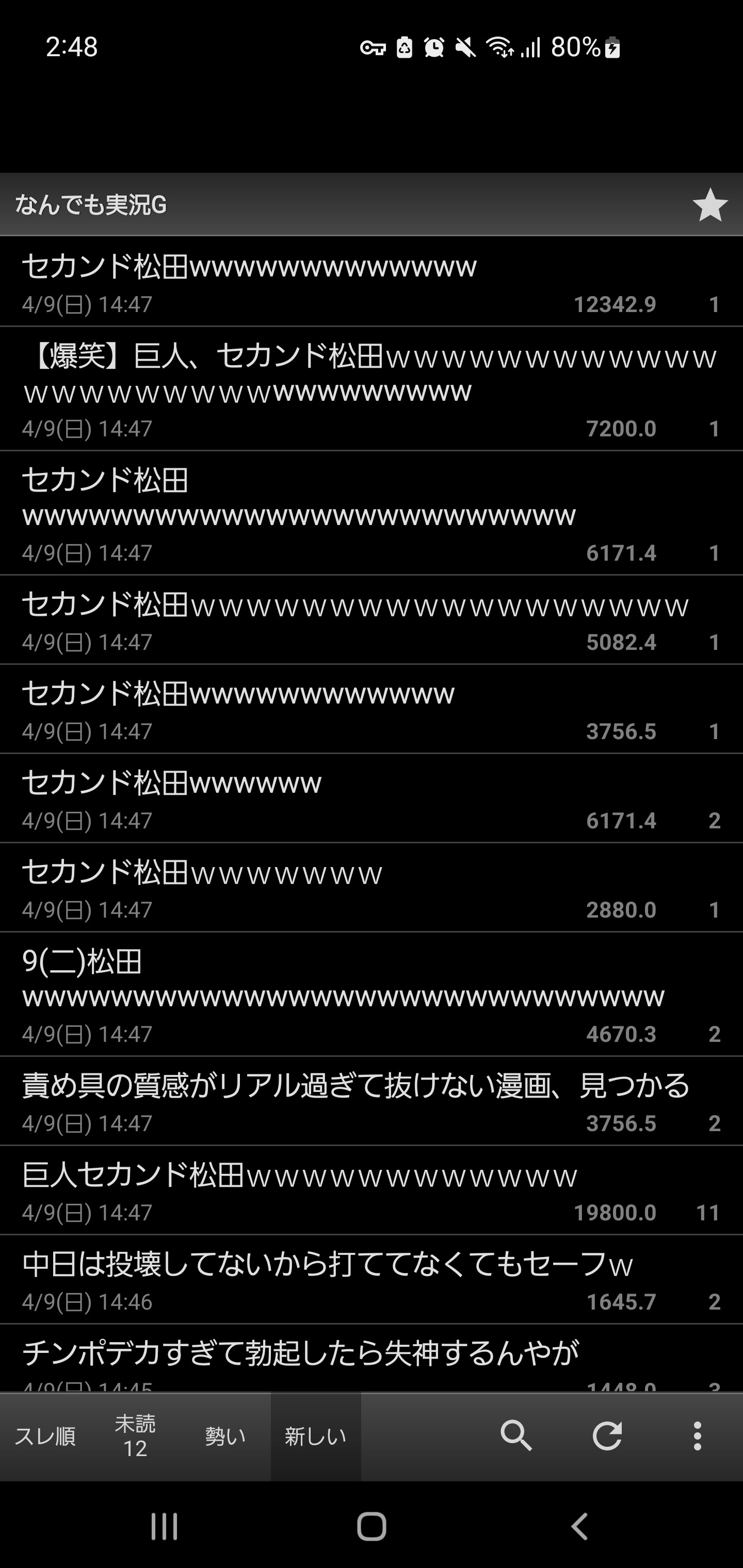Open the overflow menu
Screen dimensions: 743x1568
[x=697, y=1436]
